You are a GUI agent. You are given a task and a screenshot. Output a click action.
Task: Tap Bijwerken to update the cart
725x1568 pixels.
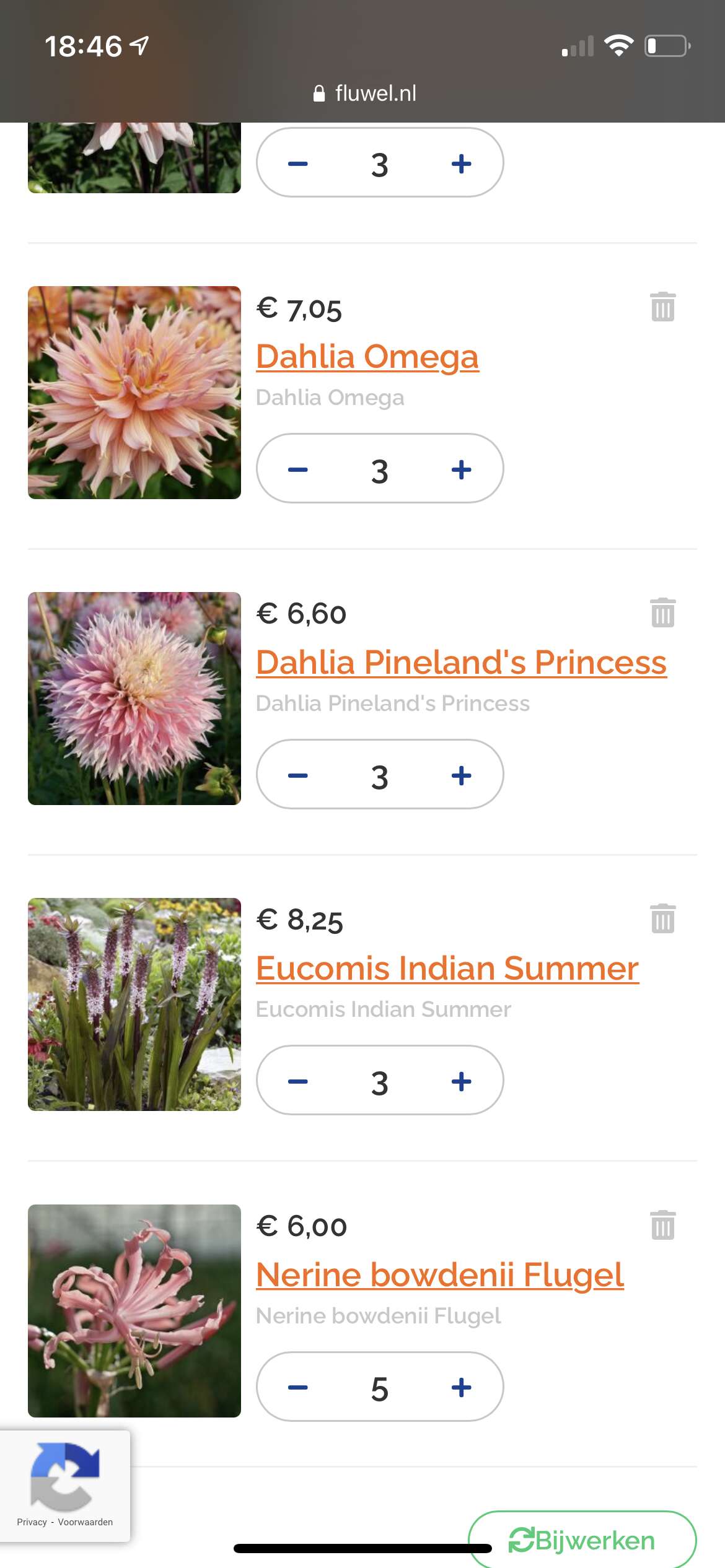pos(582,1540)
